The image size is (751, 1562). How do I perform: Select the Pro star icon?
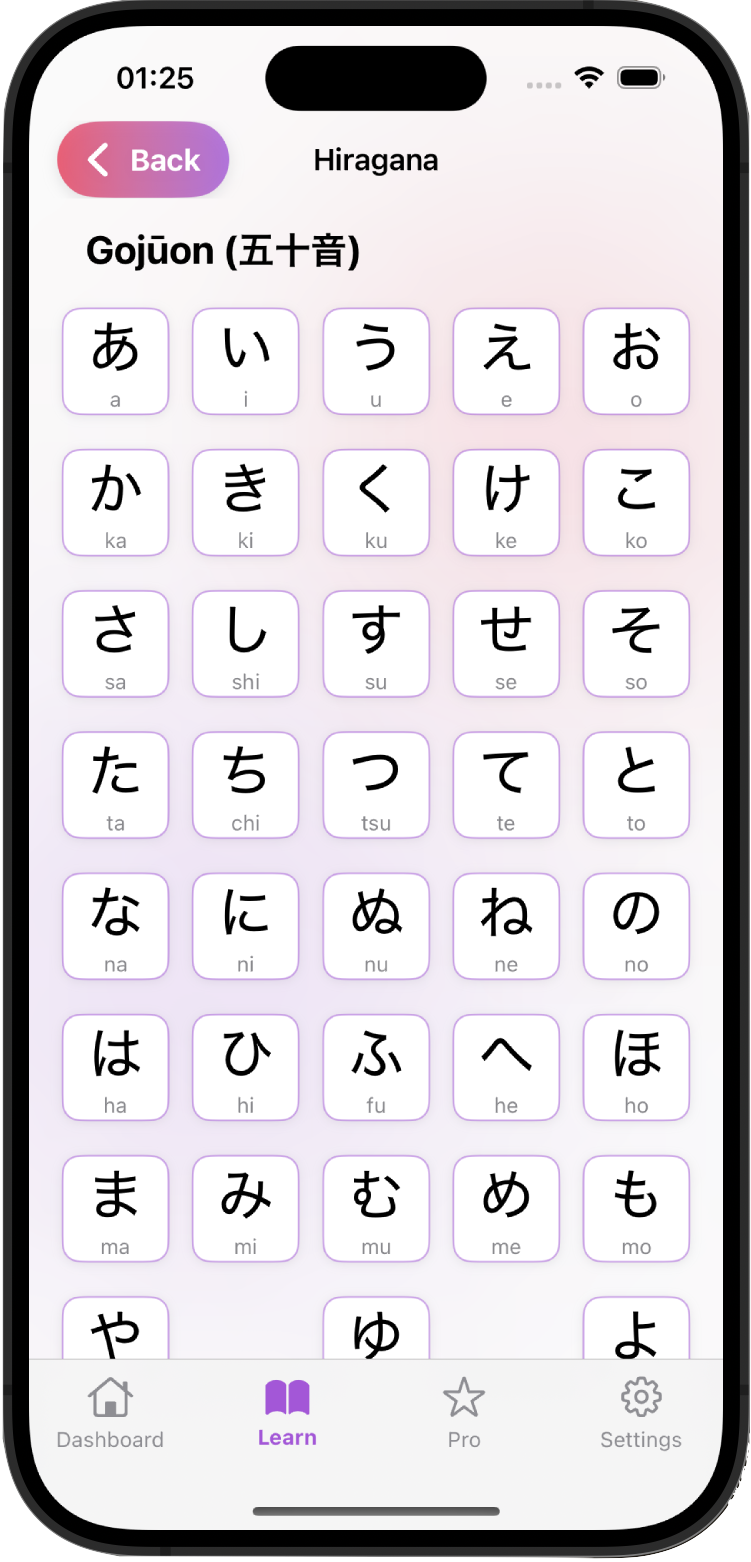pyautogui.click(x=464, y=1395)
